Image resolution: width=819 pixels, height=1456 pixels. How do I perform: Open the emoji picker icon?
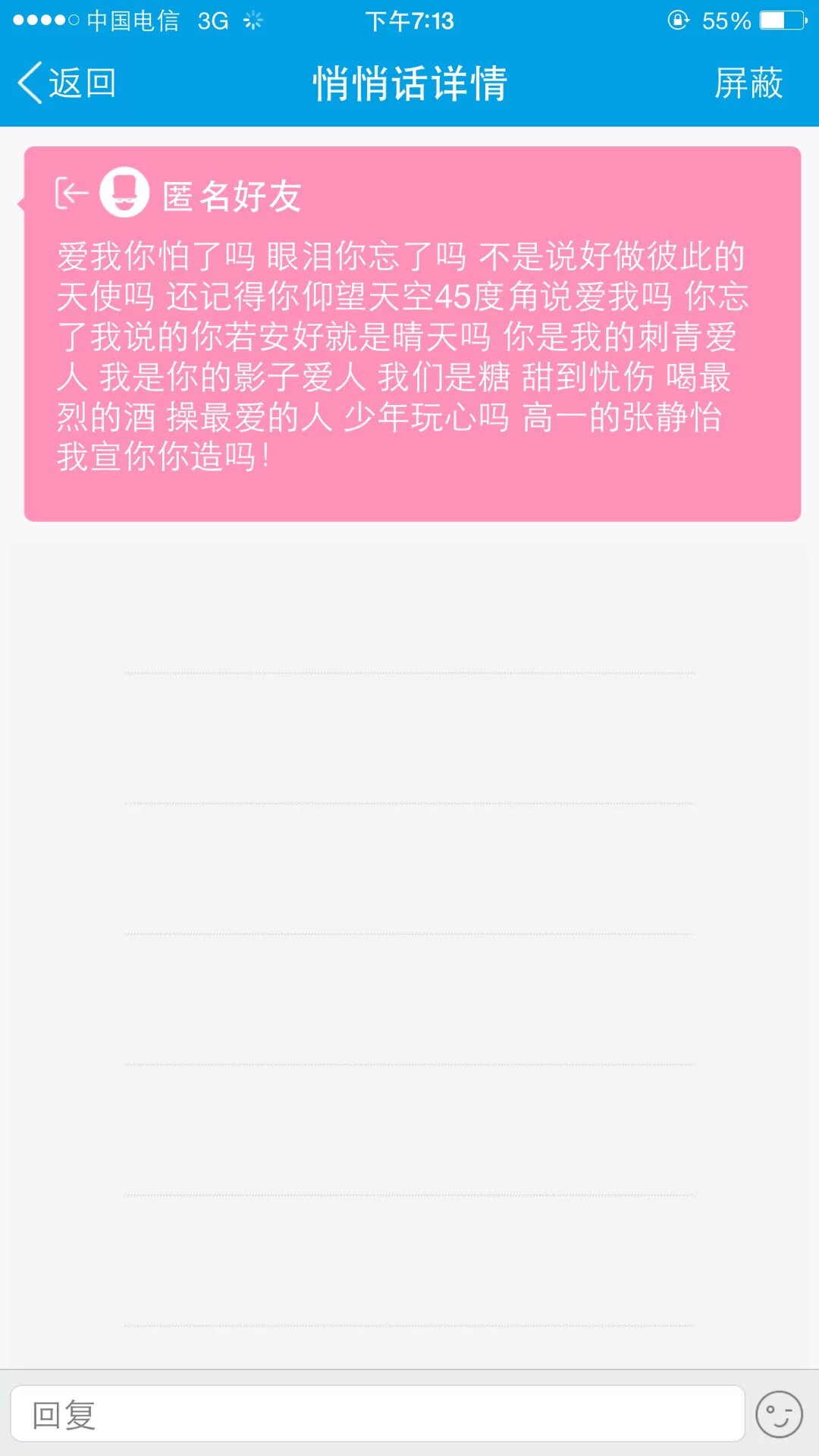(x=779, y=1414)
